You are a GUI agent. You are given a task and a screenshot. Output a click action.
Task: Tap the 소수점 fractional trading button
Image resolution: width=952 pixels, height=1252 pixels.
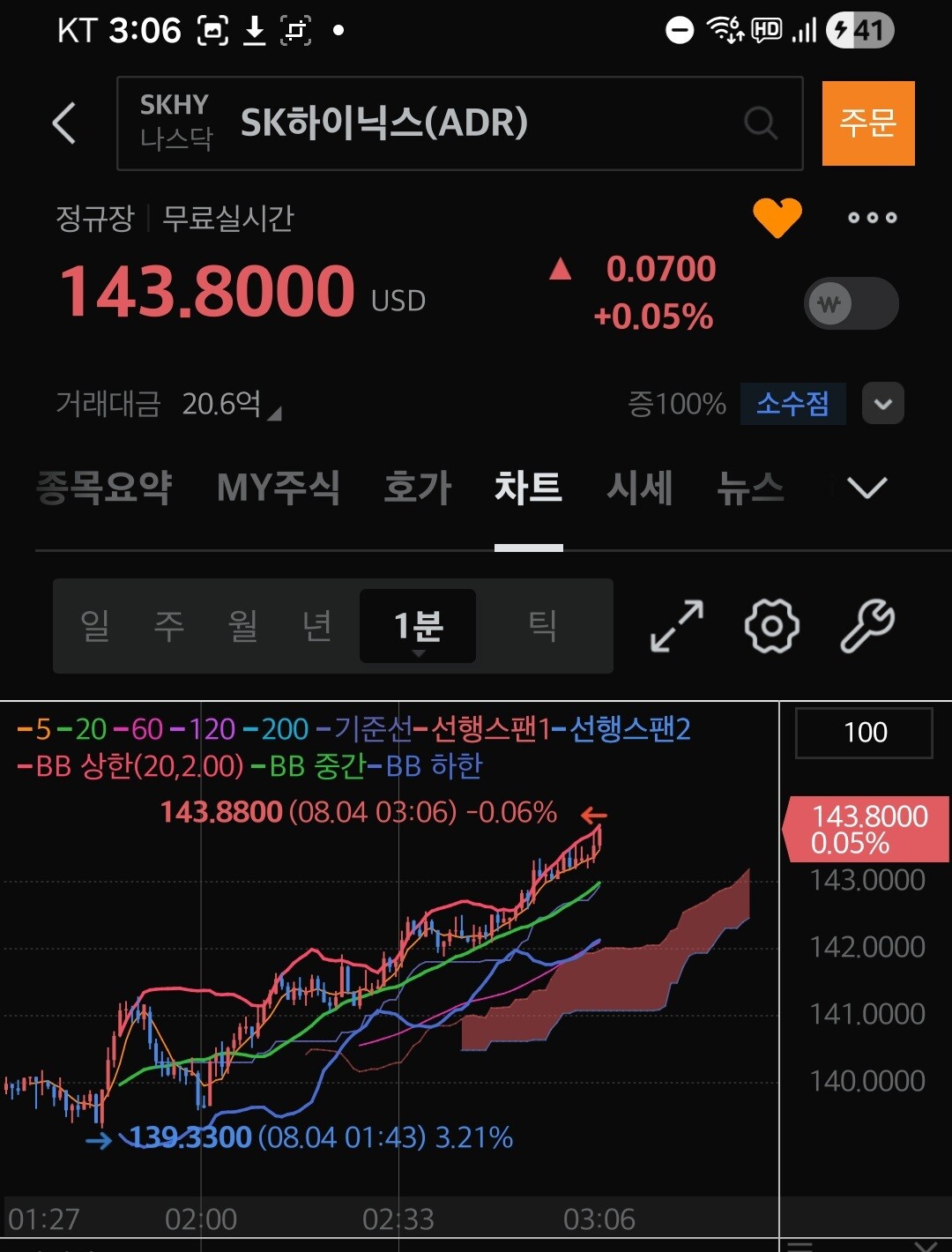point(792,404)
